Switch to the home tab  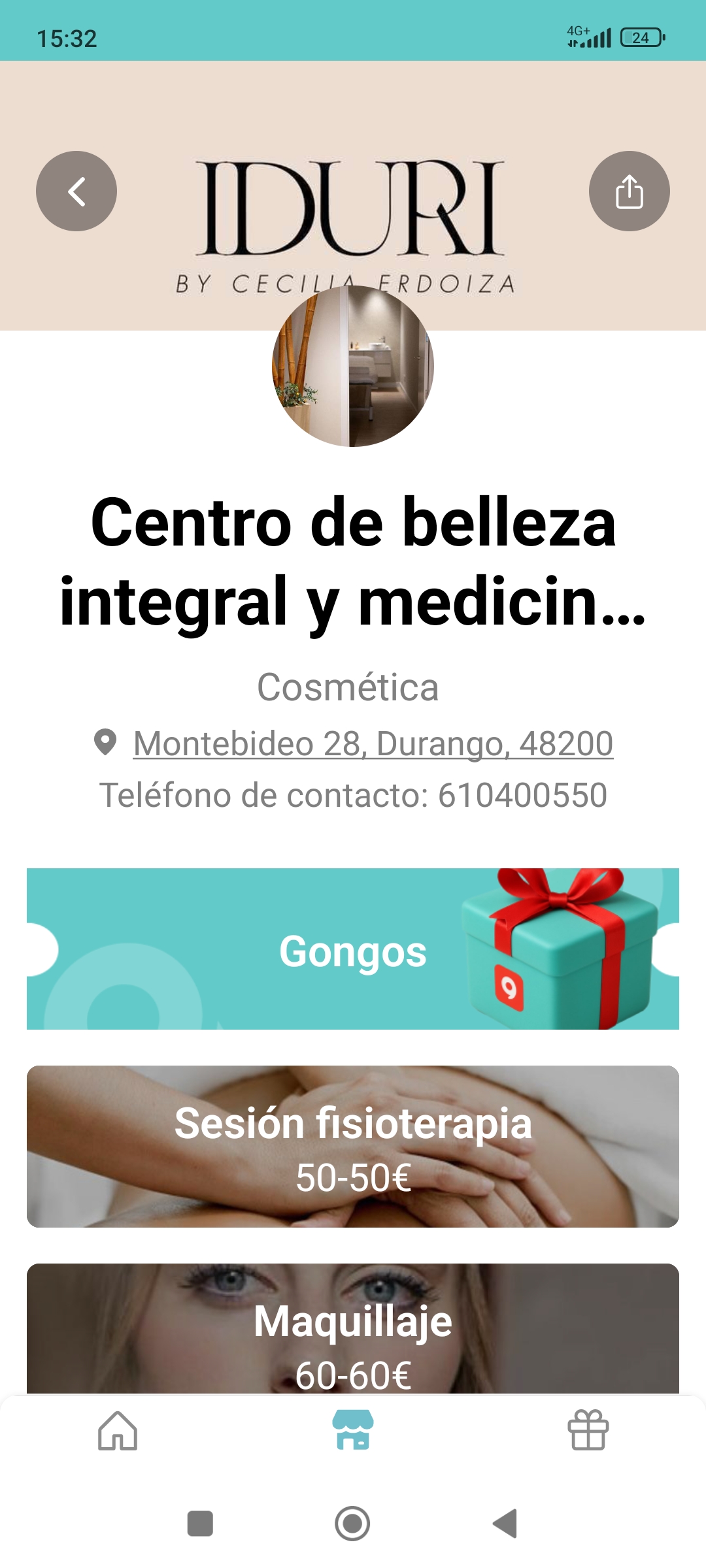(118, 1431)
